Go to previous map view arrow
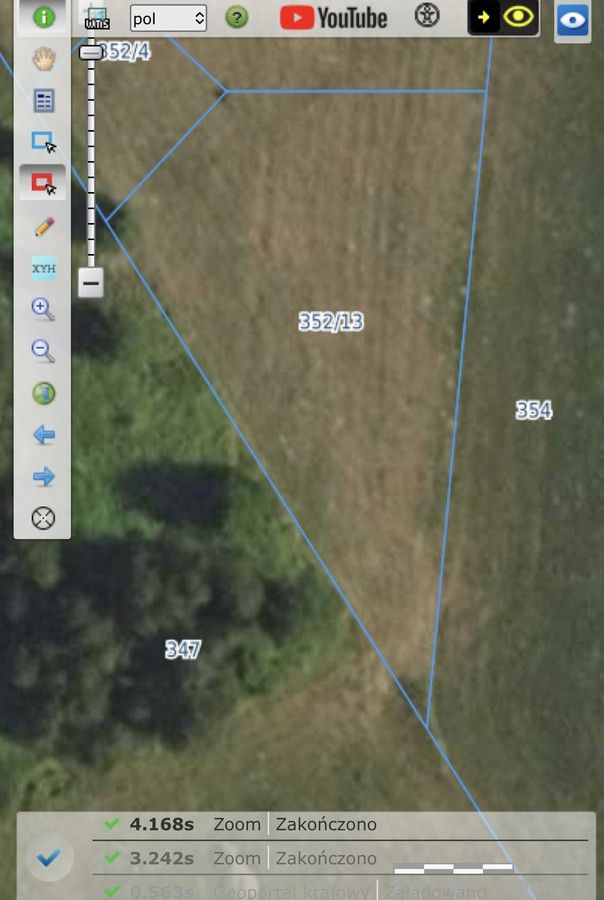 coord(43,435)
